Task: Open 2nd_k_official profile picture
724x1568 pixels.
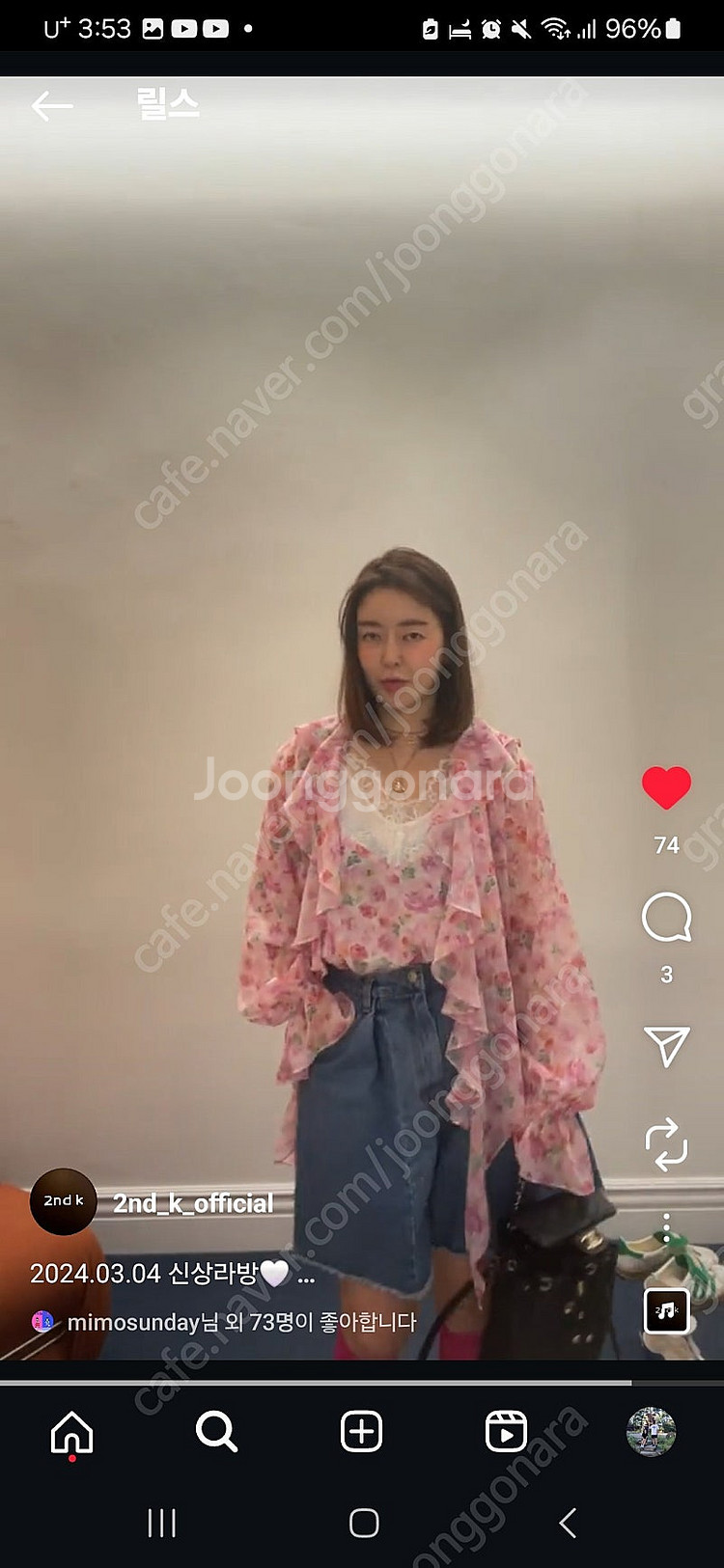Action: point(64,1201)
